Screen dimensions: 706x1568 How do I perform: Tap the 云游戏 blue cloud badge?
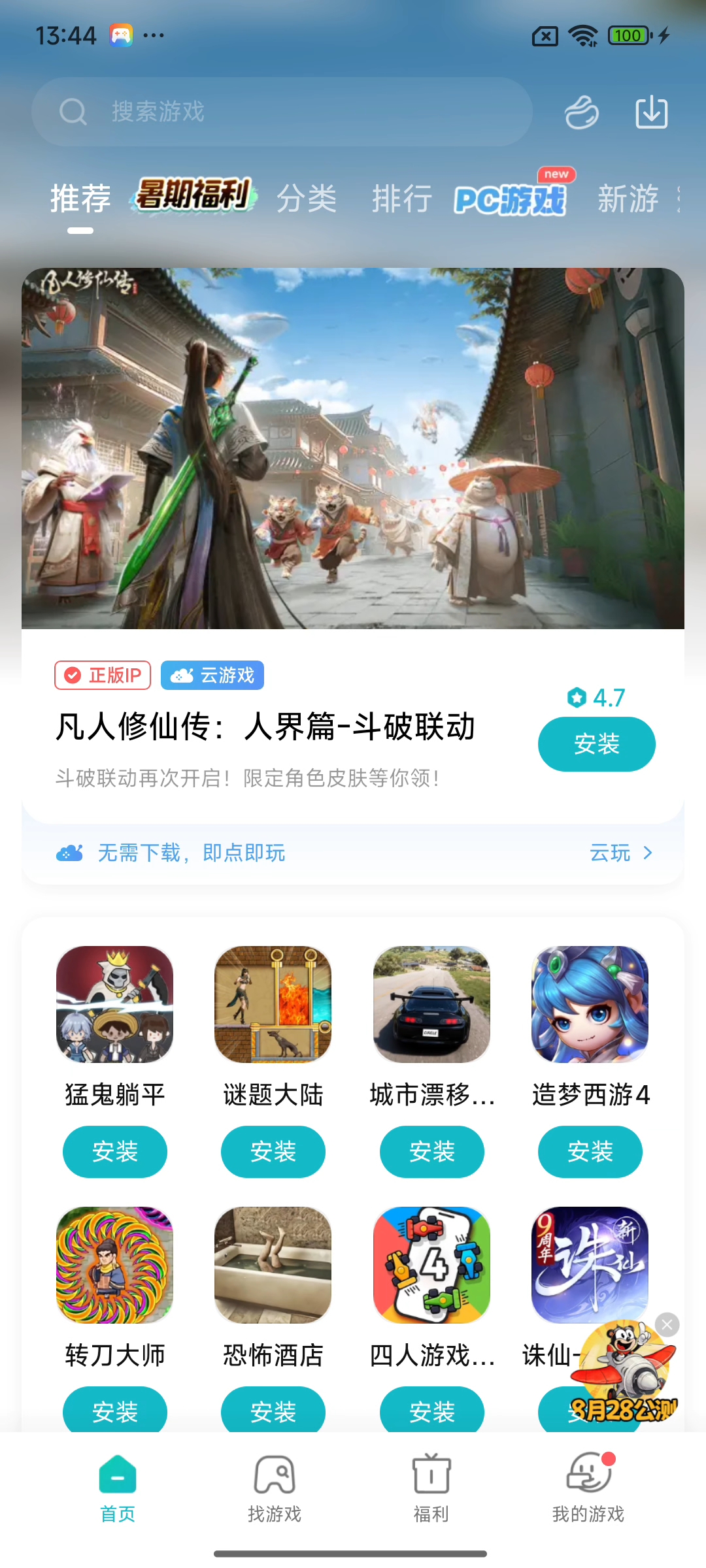pos(212,675)
